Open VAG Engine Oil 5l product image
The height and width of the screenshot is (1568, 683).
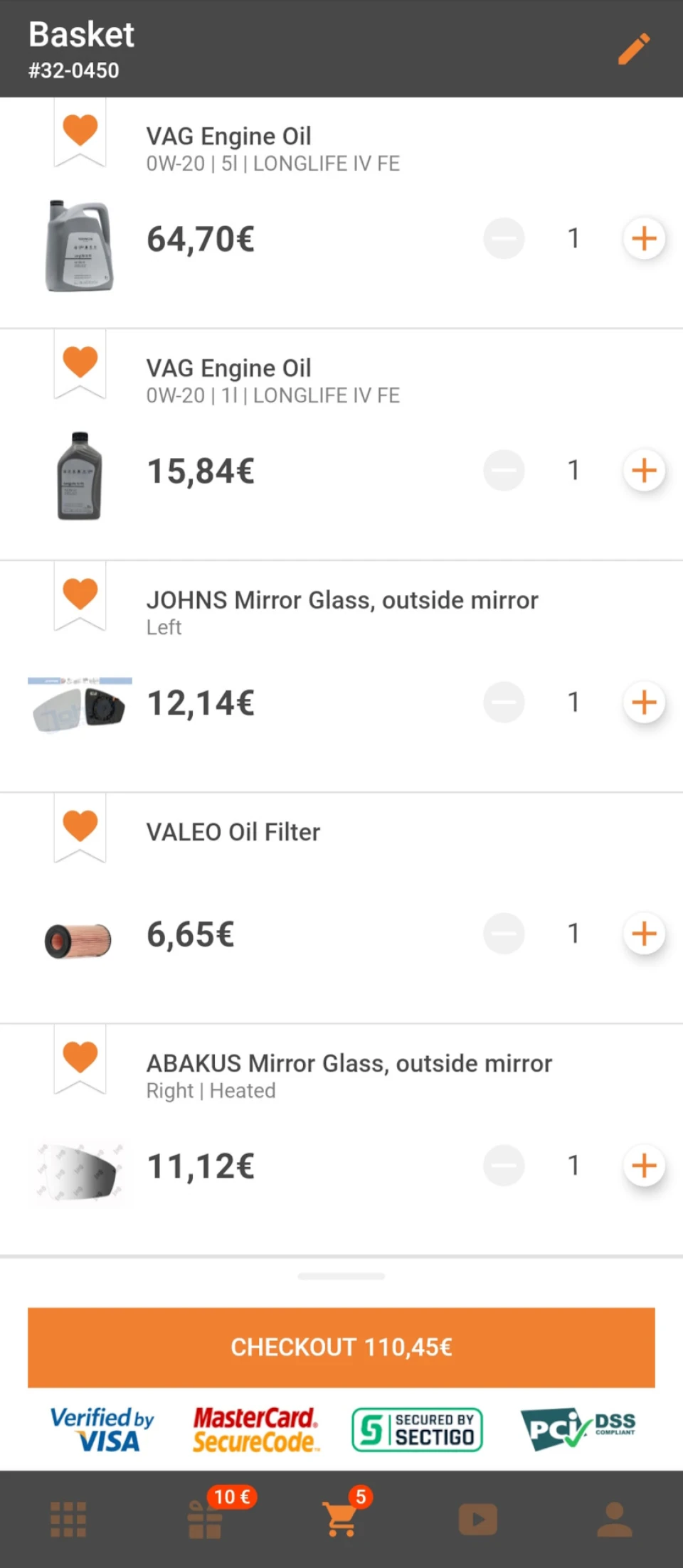click(80, 246)
